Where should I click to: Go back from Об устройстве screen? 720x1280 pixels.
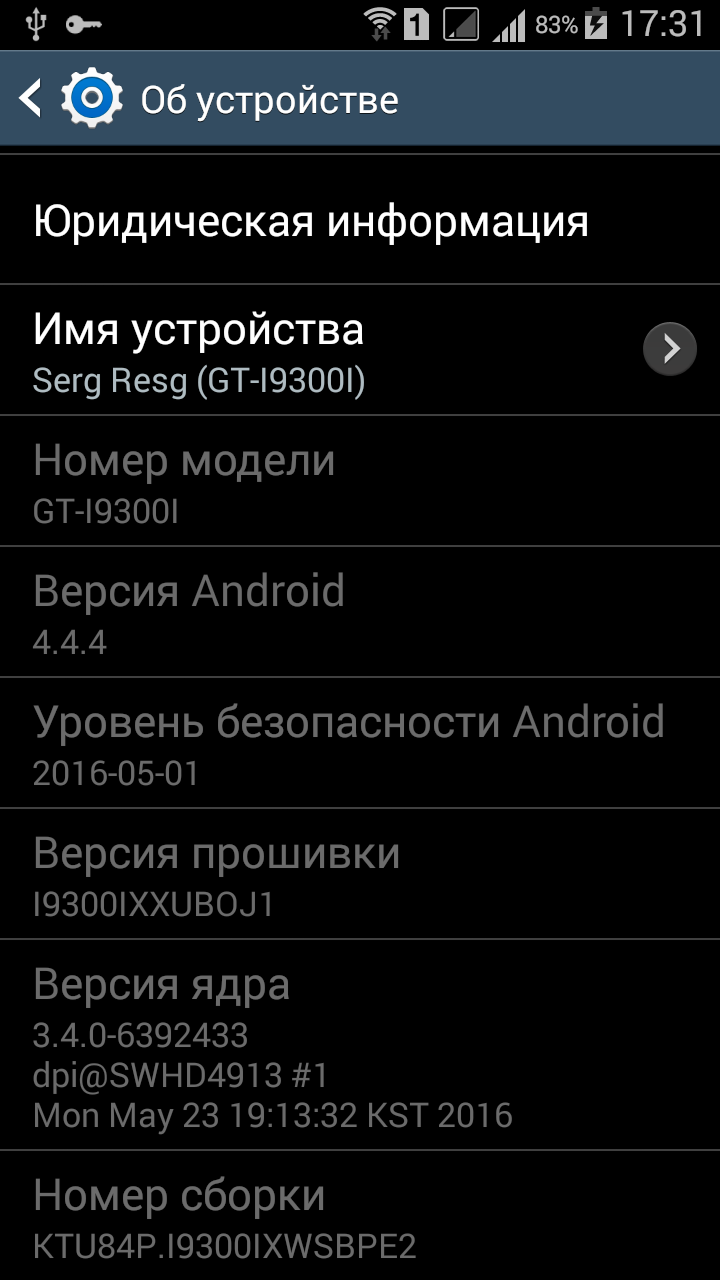tap(32, 99)
